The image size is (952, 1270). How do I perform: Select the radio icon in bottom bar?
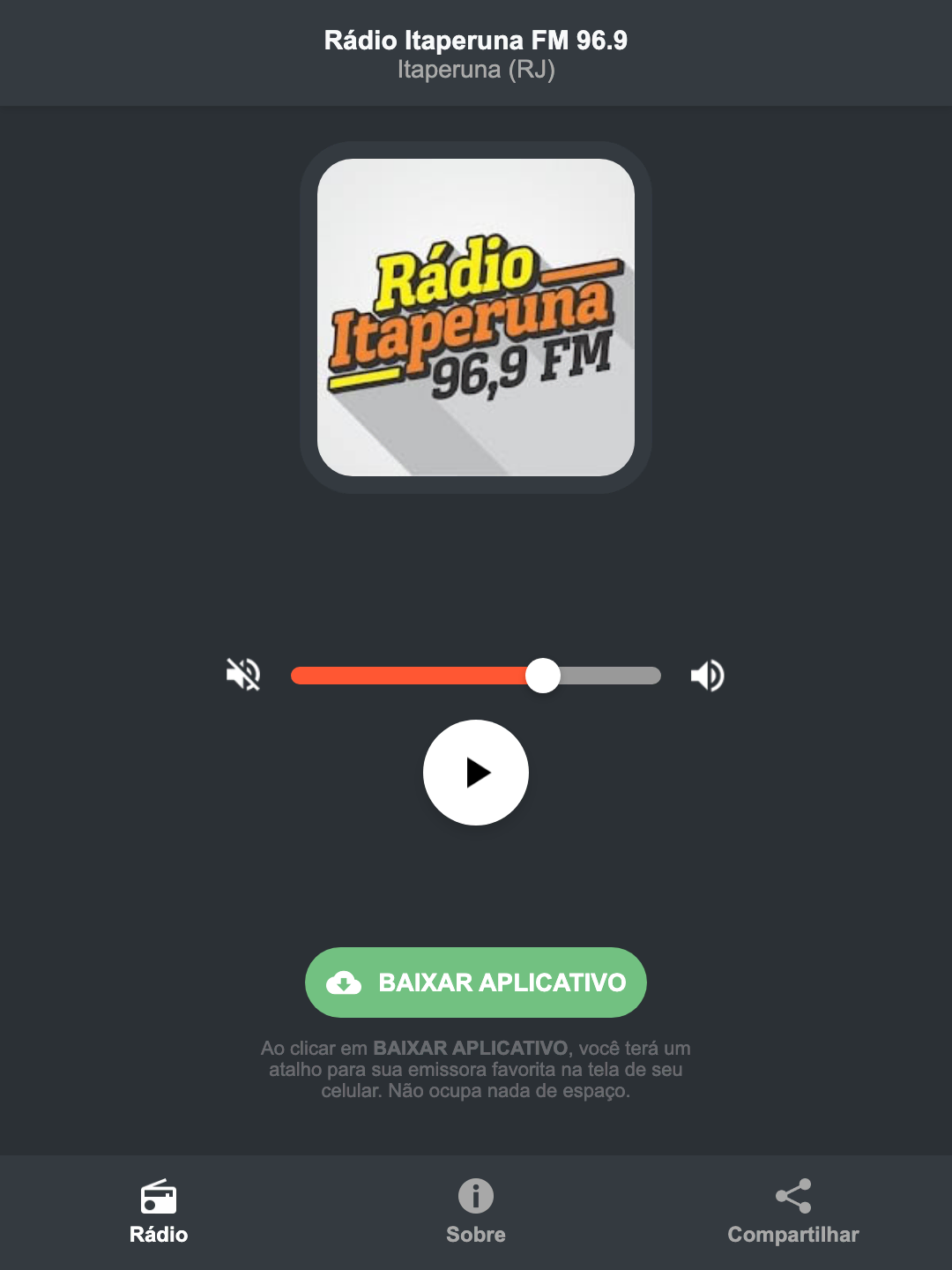coord(160,1198)
